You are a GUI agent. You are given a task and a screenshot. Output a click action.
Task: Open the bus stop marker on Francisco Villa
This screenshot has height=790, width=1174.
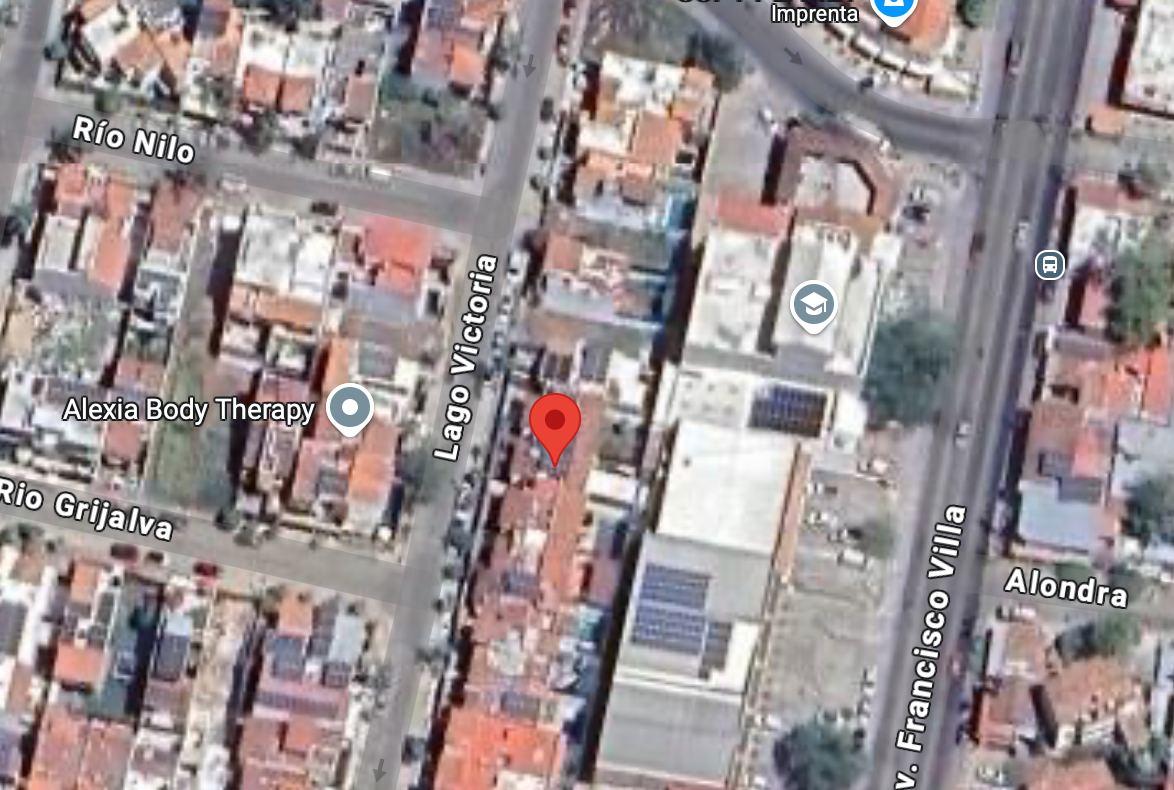pos(1050,265)
